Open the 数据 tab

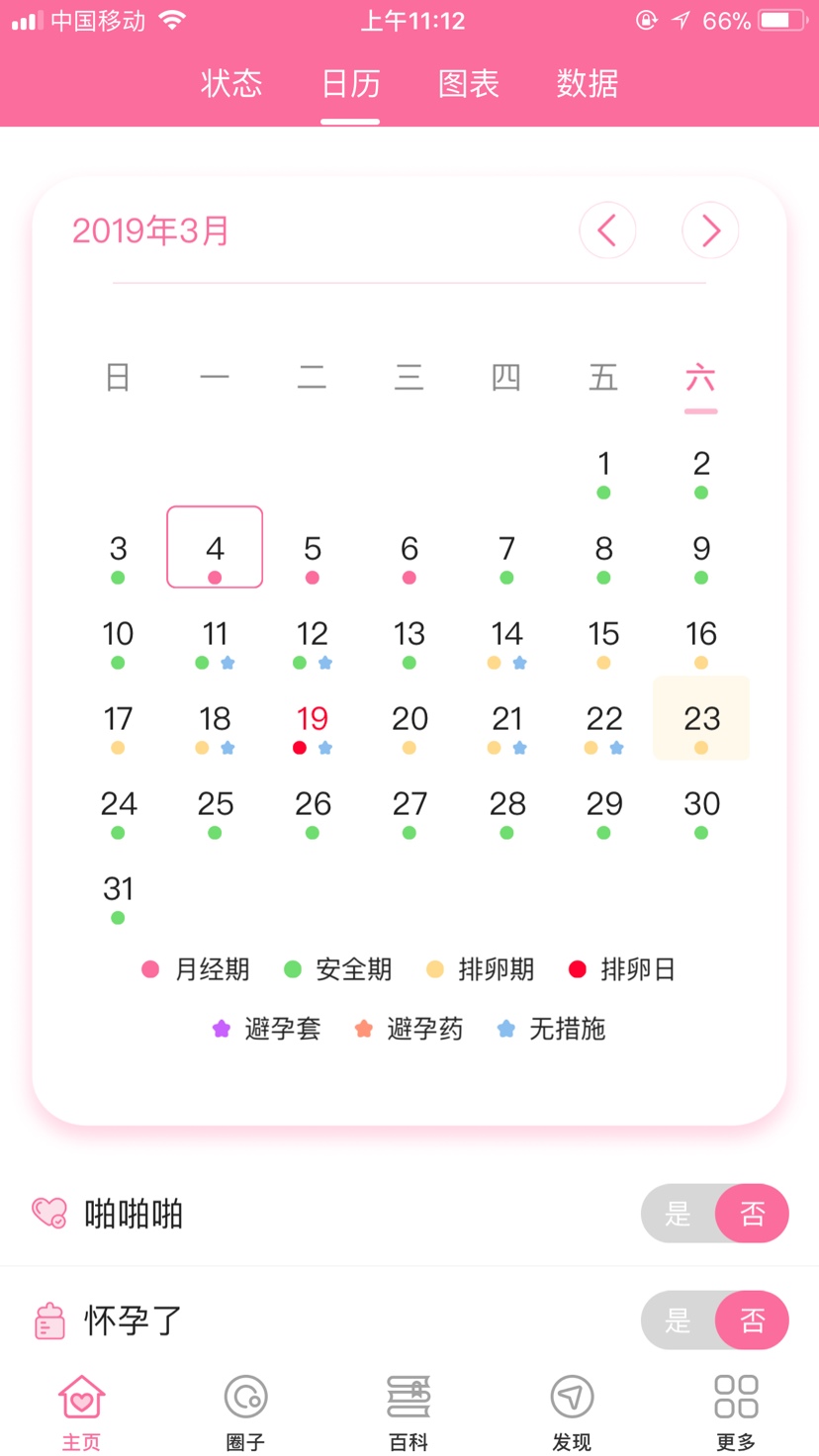(x=587, y=83)
